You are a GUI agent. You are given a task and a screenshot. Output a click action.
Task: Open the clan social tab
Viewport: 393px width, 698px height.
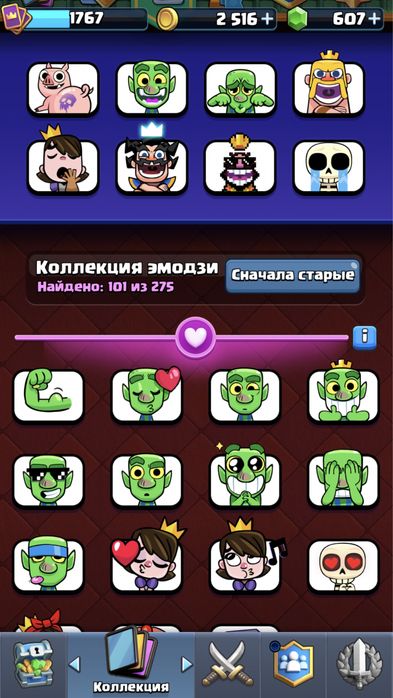[x=293, y=665]
